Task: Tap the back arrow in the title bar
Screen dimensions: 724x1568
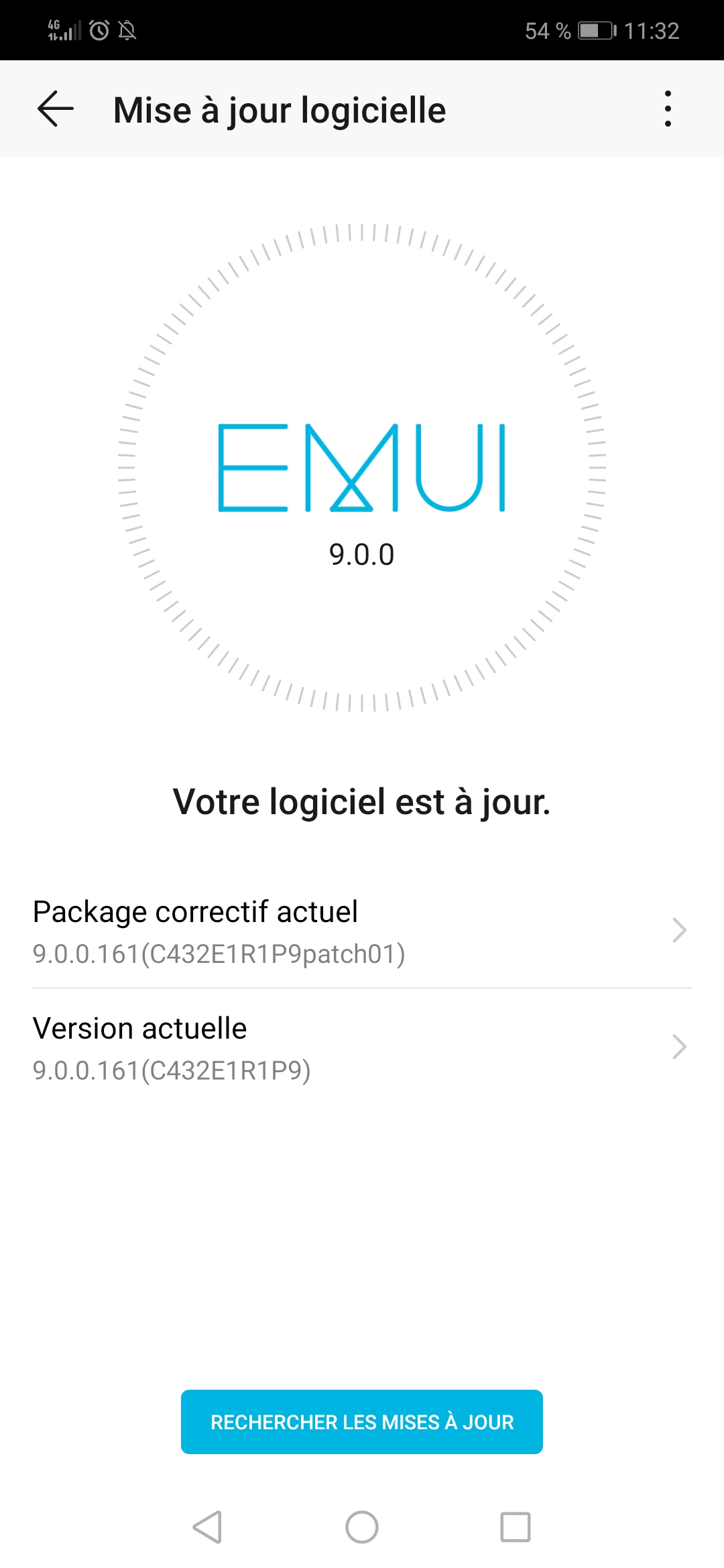Action: point(56,109)
